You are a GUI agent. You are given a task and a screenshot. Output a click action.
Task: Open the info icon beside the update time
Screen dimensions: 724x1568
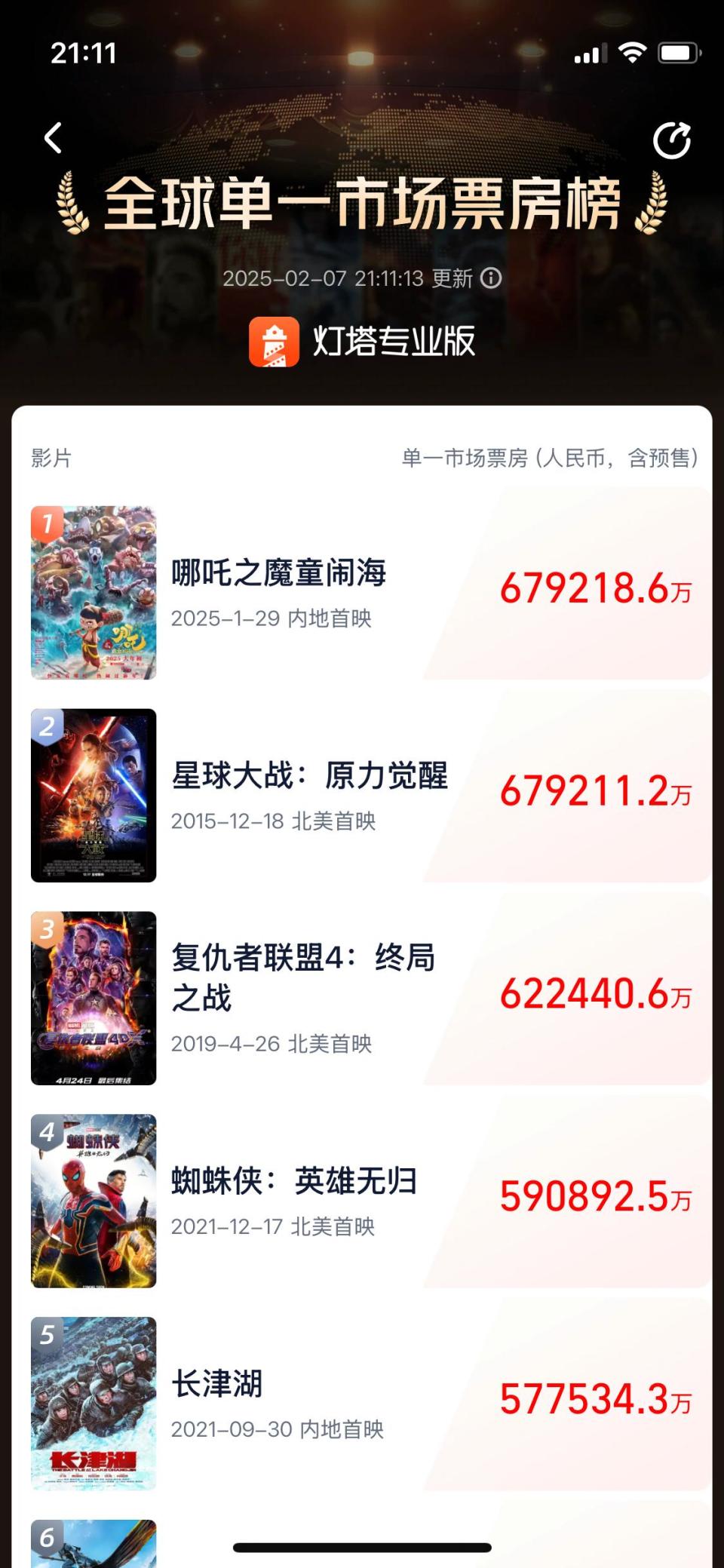click(x=491, y=279)
